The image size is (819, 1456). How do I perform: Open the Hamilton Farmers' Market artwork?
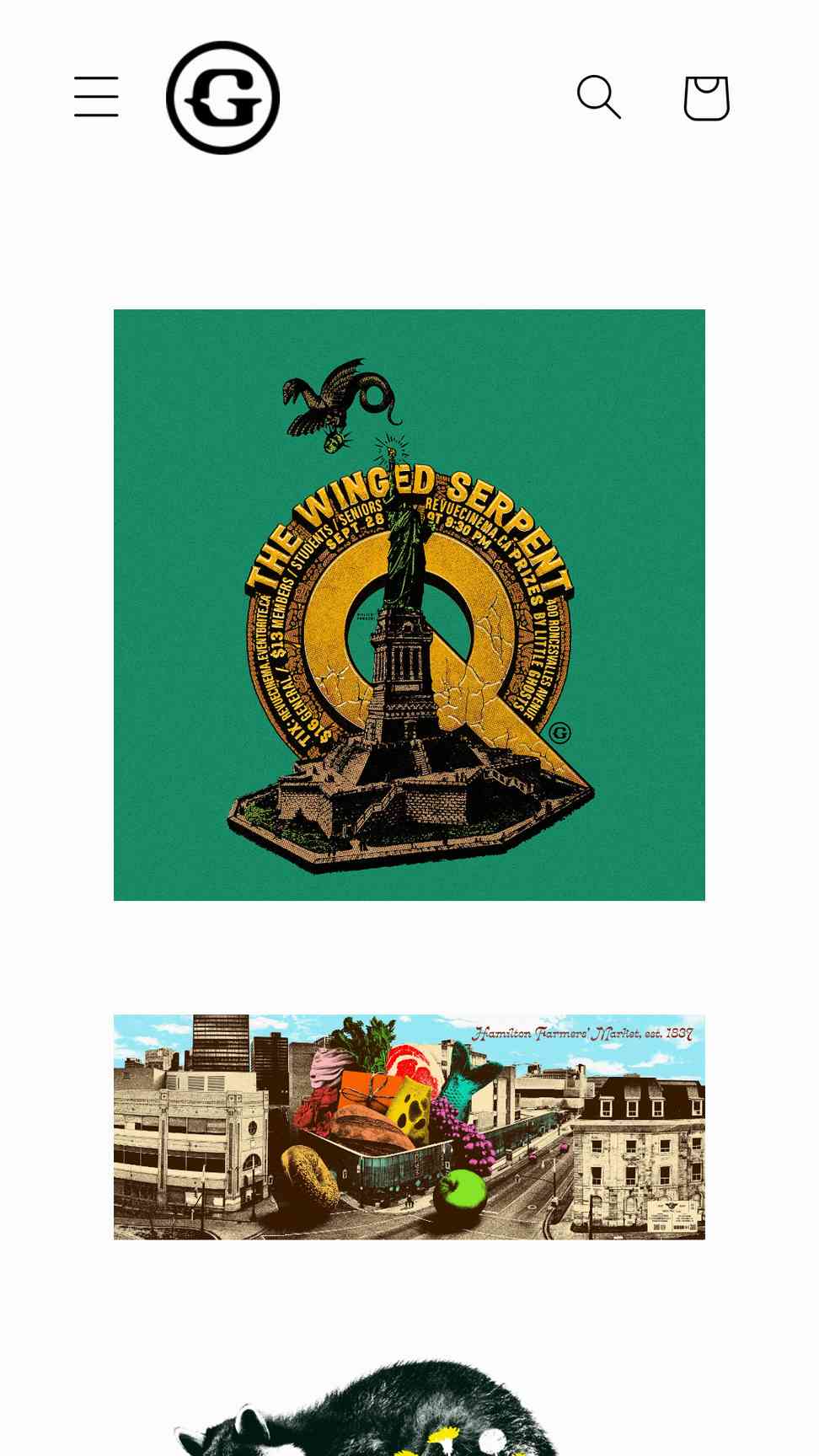coord(409,1127)
